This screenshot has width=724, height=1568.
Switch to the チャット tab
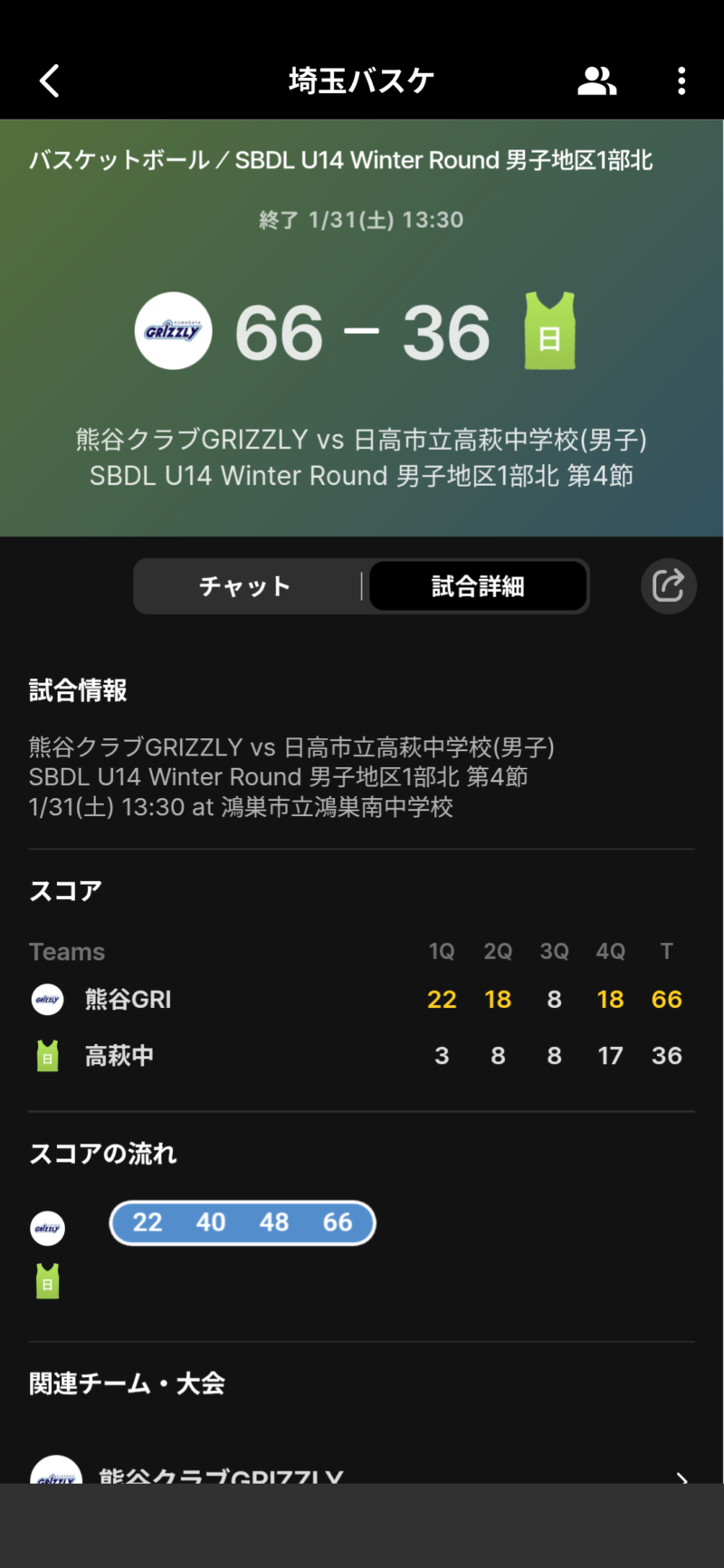245,586
